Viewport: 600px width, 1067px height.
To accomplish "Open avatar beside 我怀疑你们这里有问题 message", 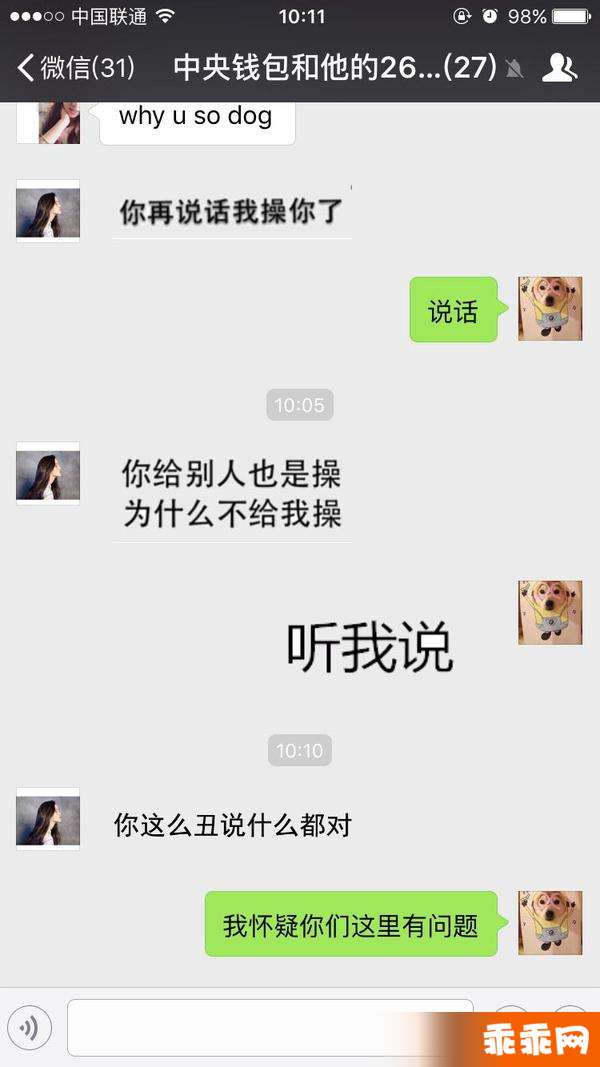I will click(550, 923).
